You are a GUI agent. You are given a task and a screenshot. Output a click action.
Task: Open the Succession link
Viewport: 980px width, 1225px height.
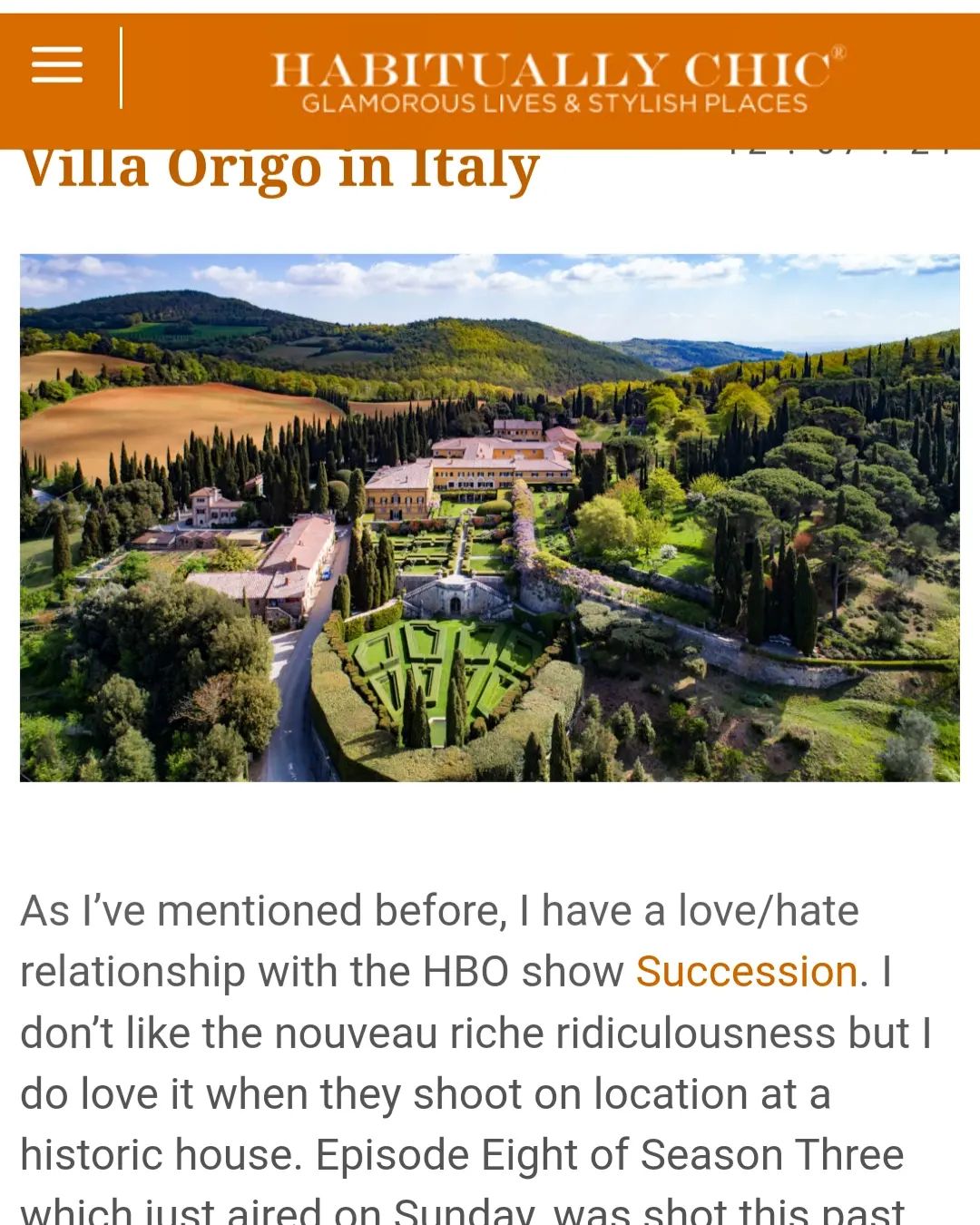[746, 972]
